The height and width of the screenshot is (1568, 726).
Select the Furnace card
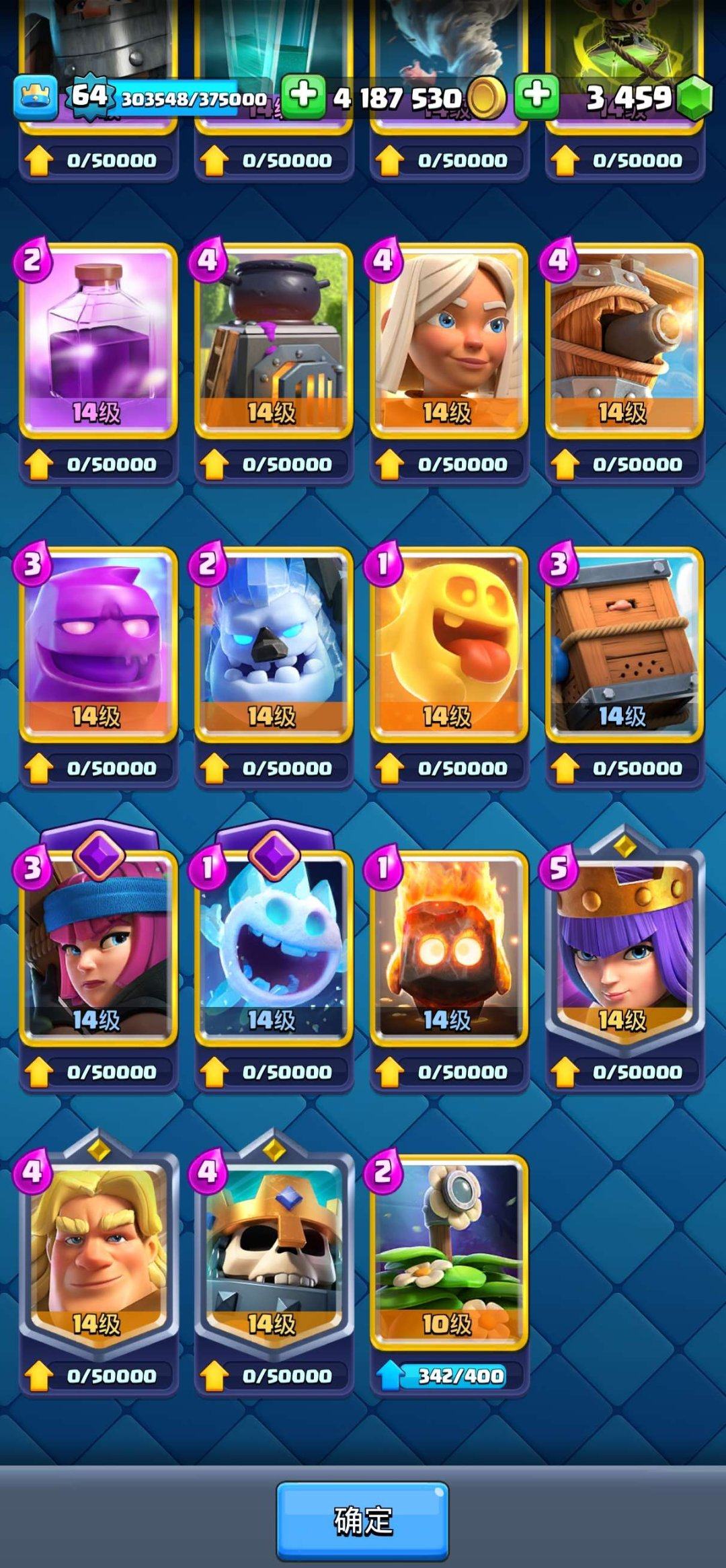[x=274, y=340]
